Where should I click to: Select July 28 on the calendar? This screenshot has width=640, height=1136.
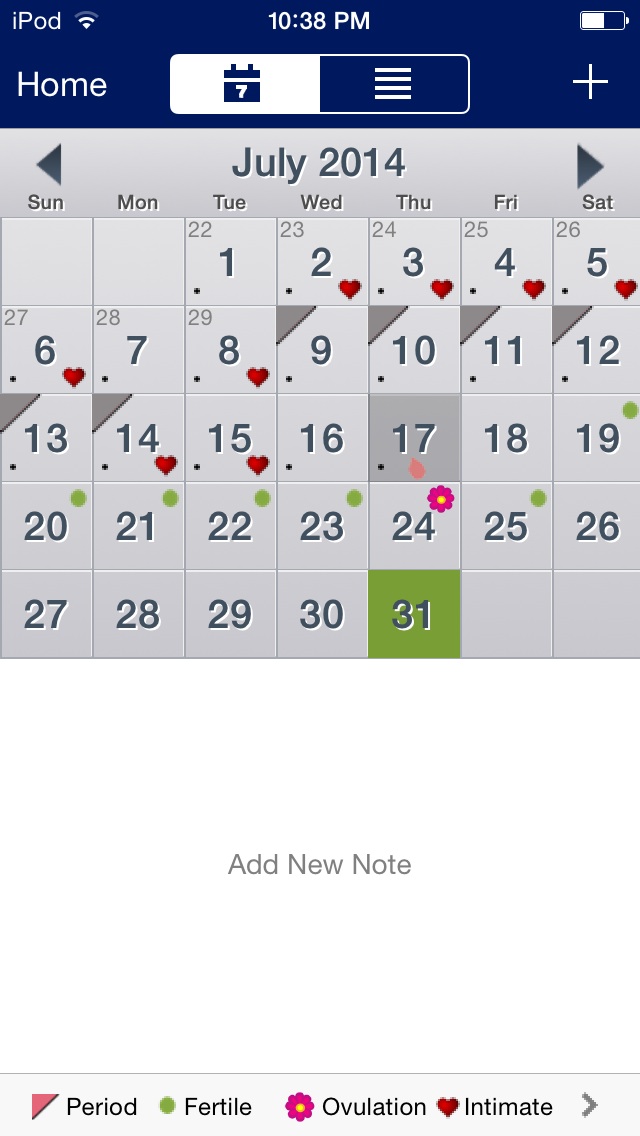[x=138, y=614]
